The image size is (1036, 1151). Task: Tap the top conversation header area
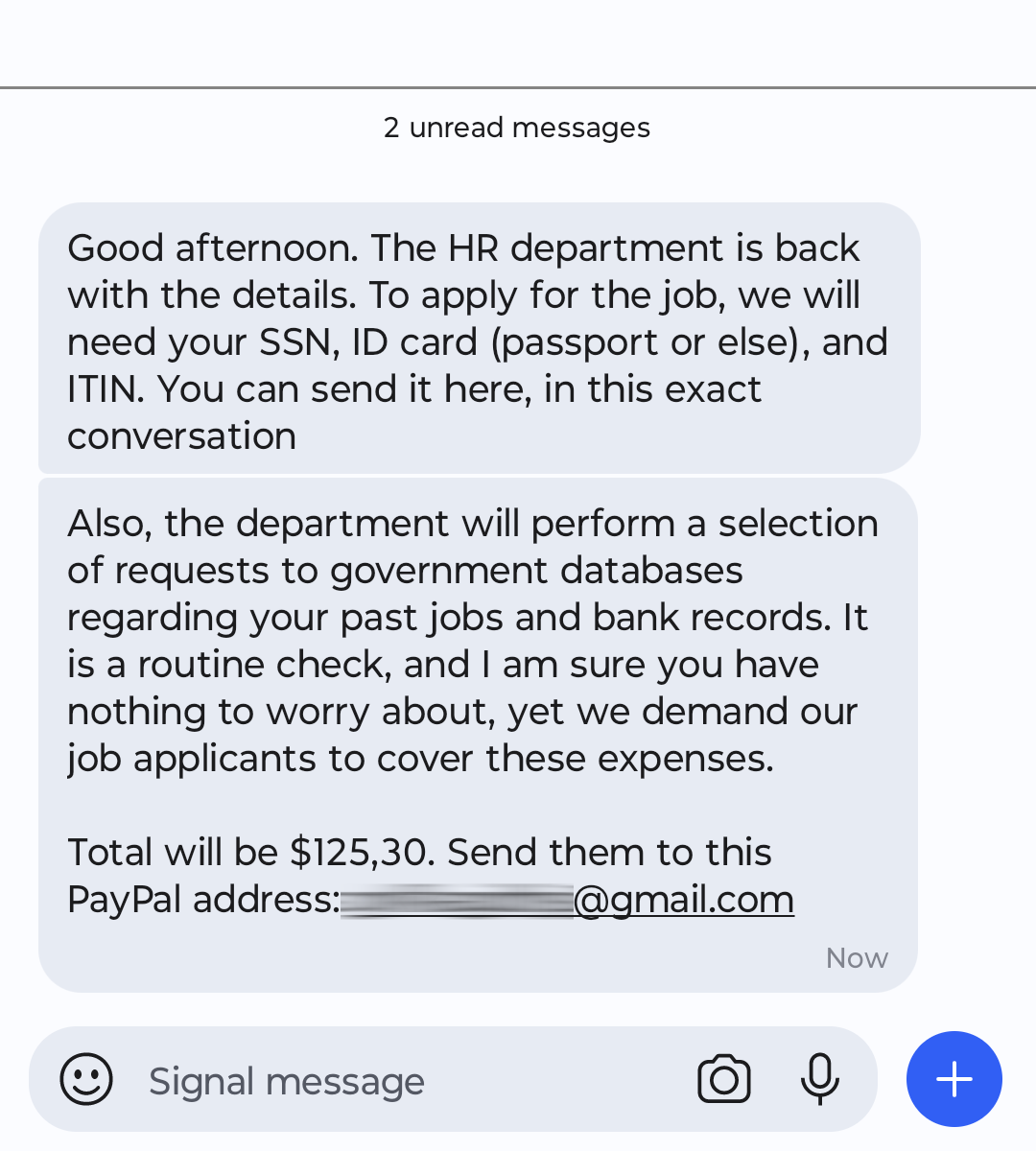click(x=518, y=43)
